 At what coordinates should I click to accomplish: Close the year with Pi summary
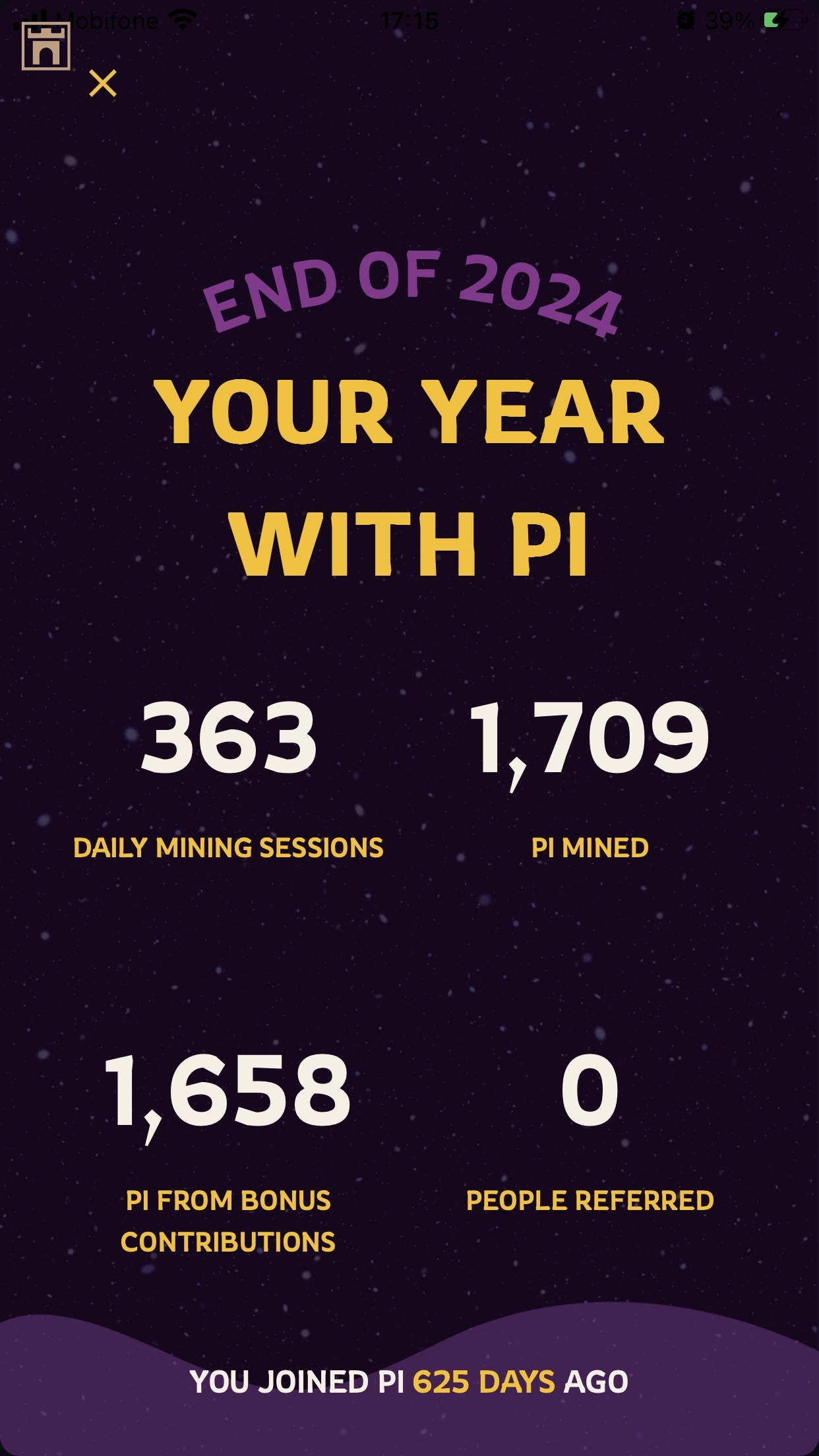click(103, 84)
